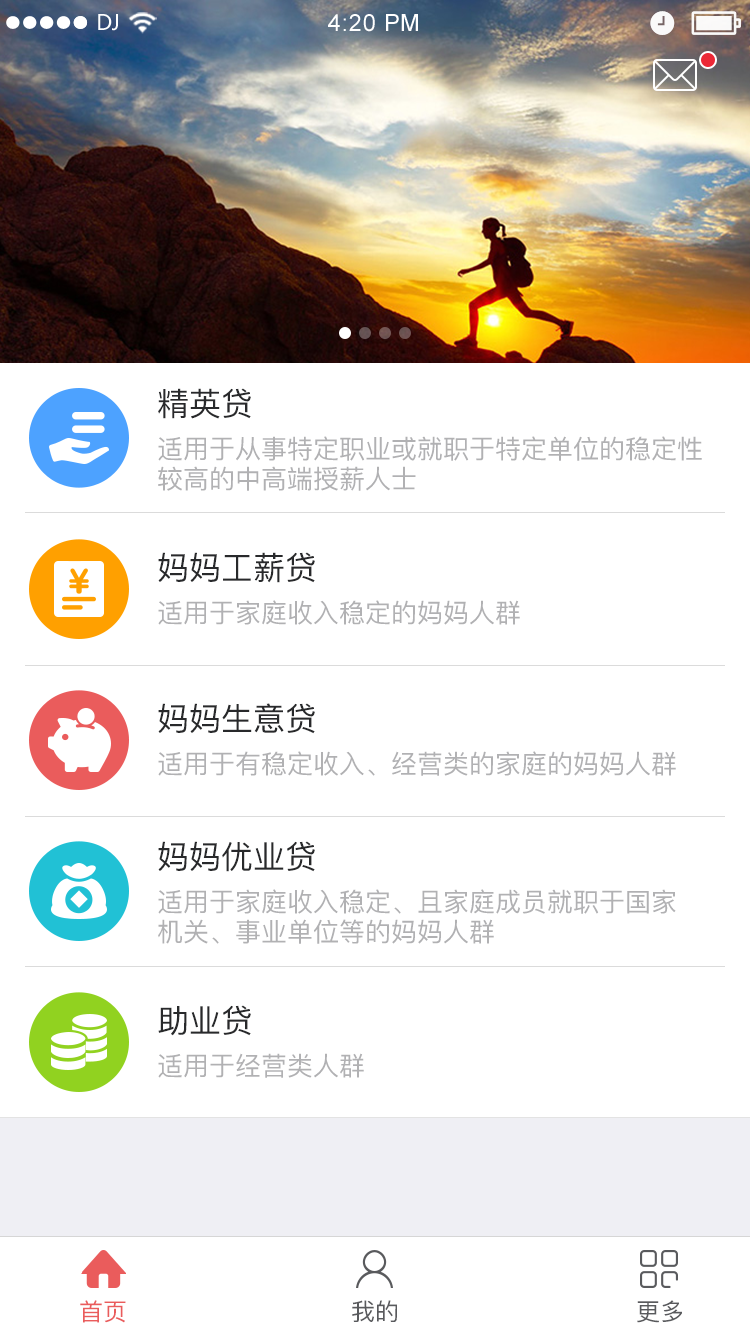Open the 妈妈优业贷 loan row

[x=375, y=891]
